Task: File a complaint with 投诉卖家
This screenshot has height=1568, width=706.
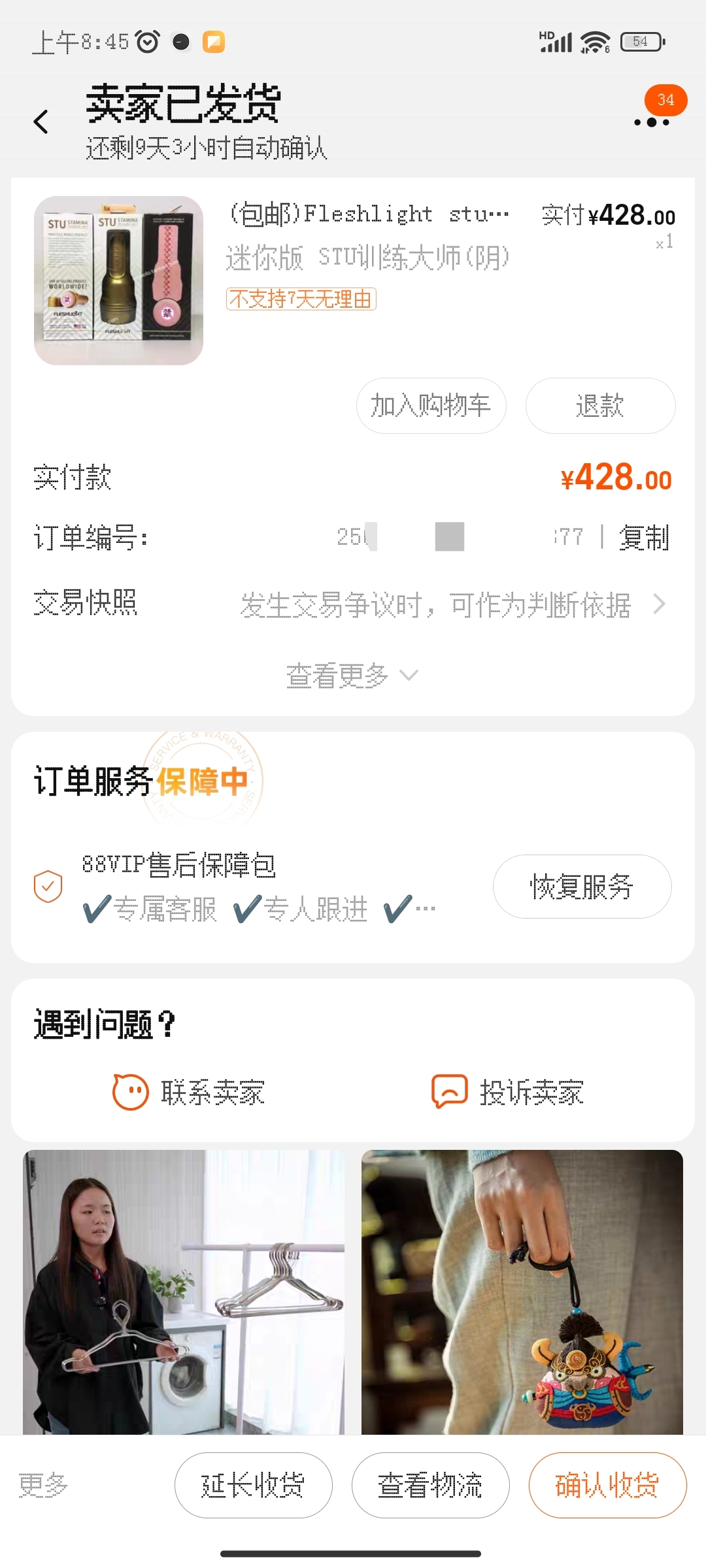Action: pos(508,1092)
